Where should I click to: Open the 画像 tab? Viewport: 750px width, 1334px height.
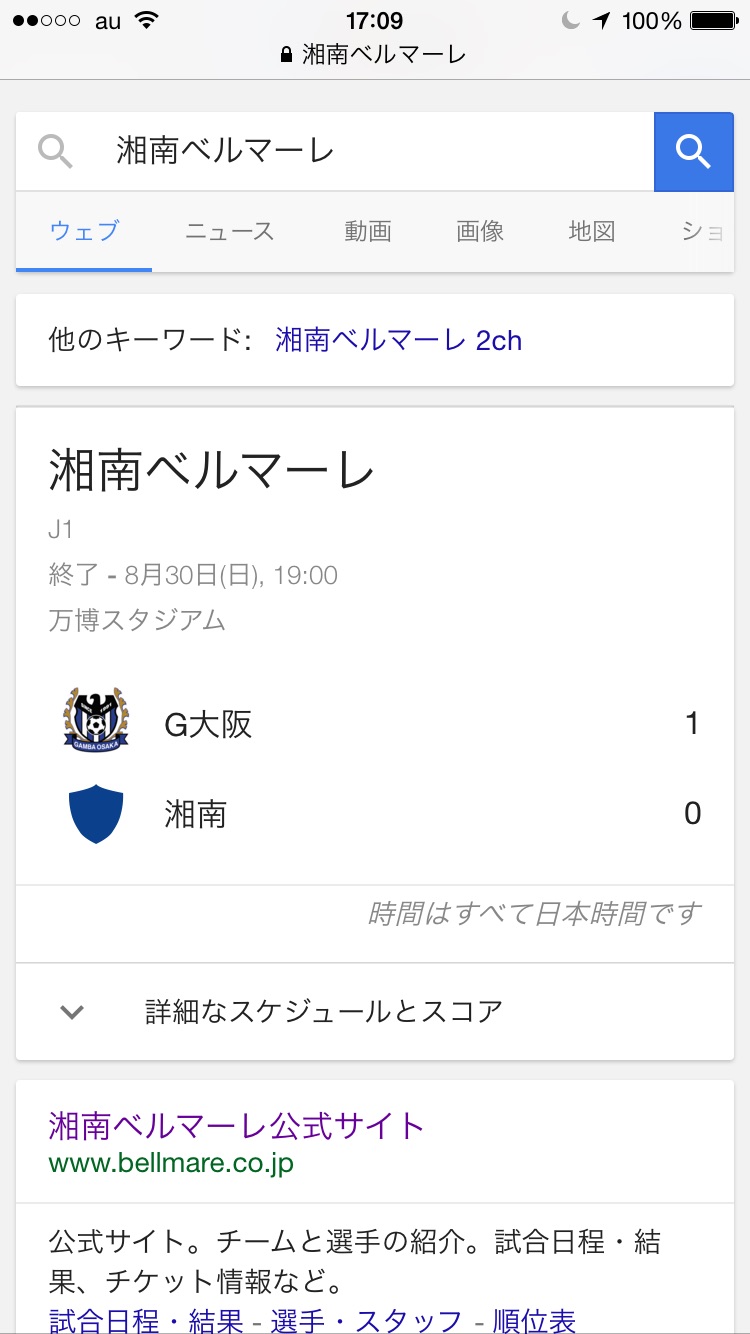click(480, 231)
